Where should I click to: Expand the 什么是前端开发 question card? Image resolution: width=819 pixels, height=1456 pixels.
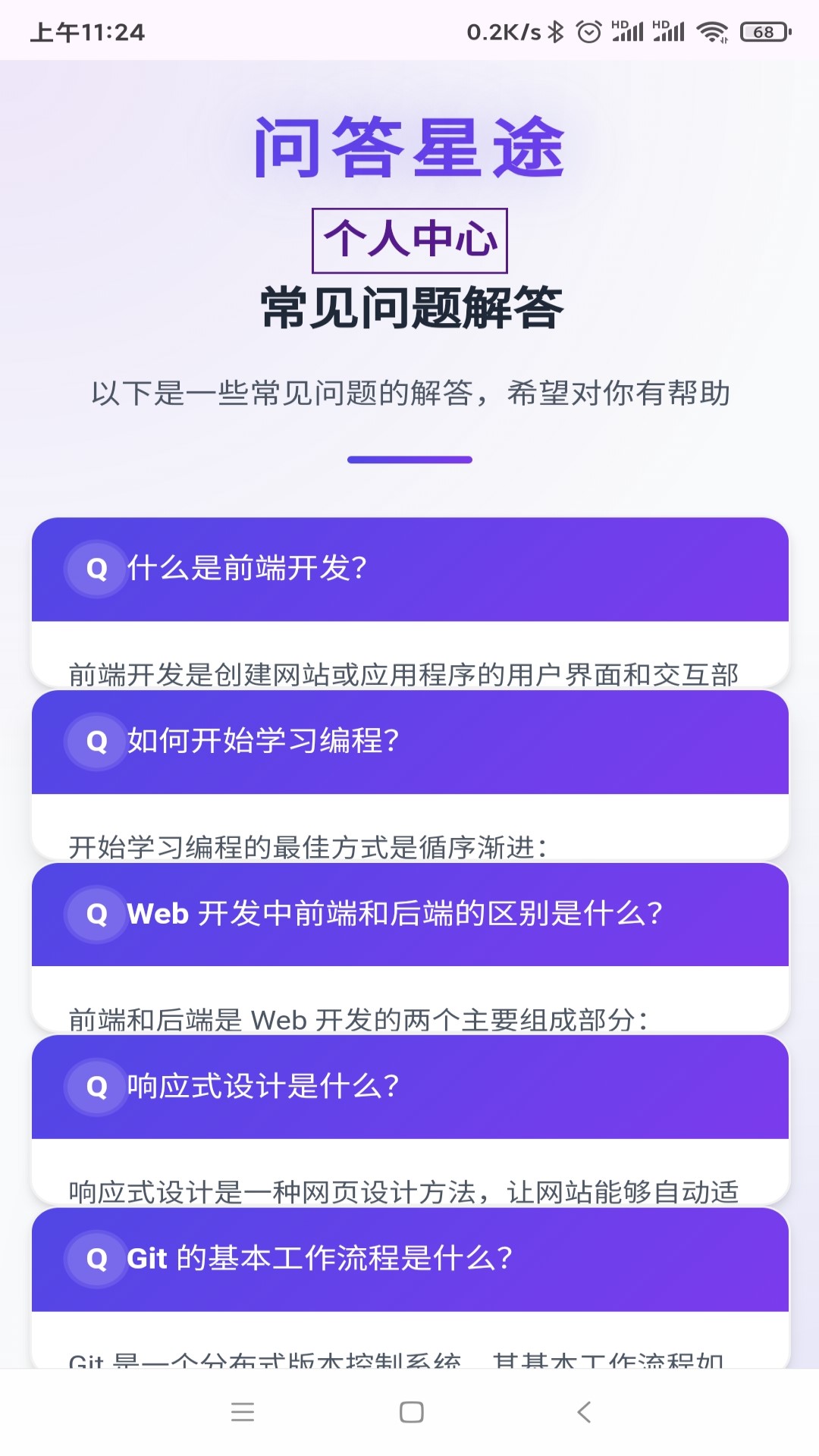tap(409, 569)
